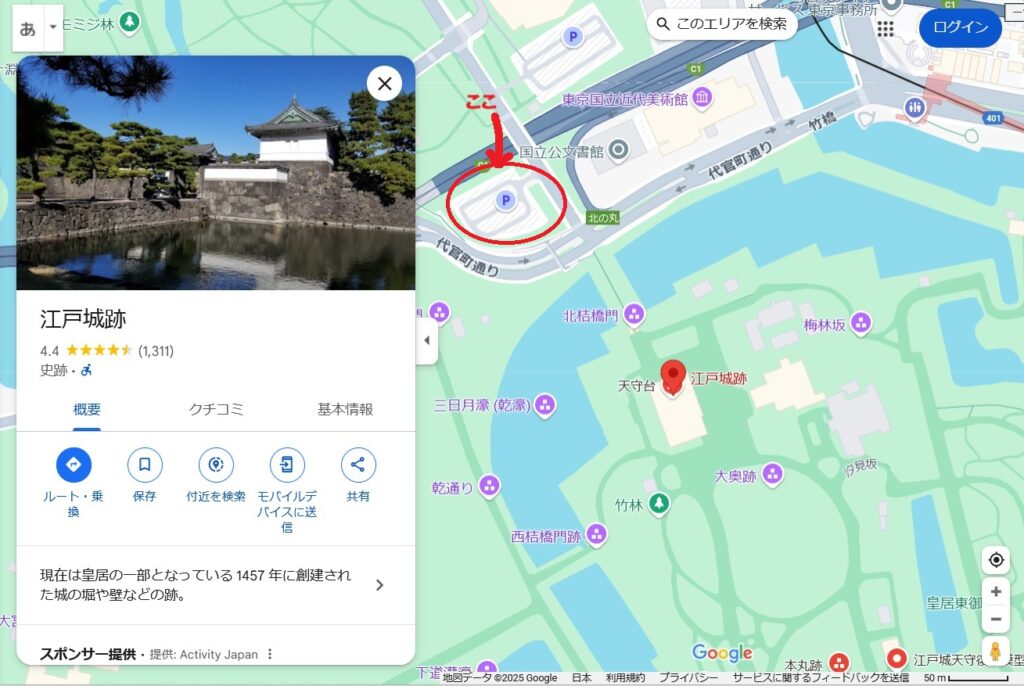Tap 付近を検索 button
1024x686 pixels.
[215, 465]
